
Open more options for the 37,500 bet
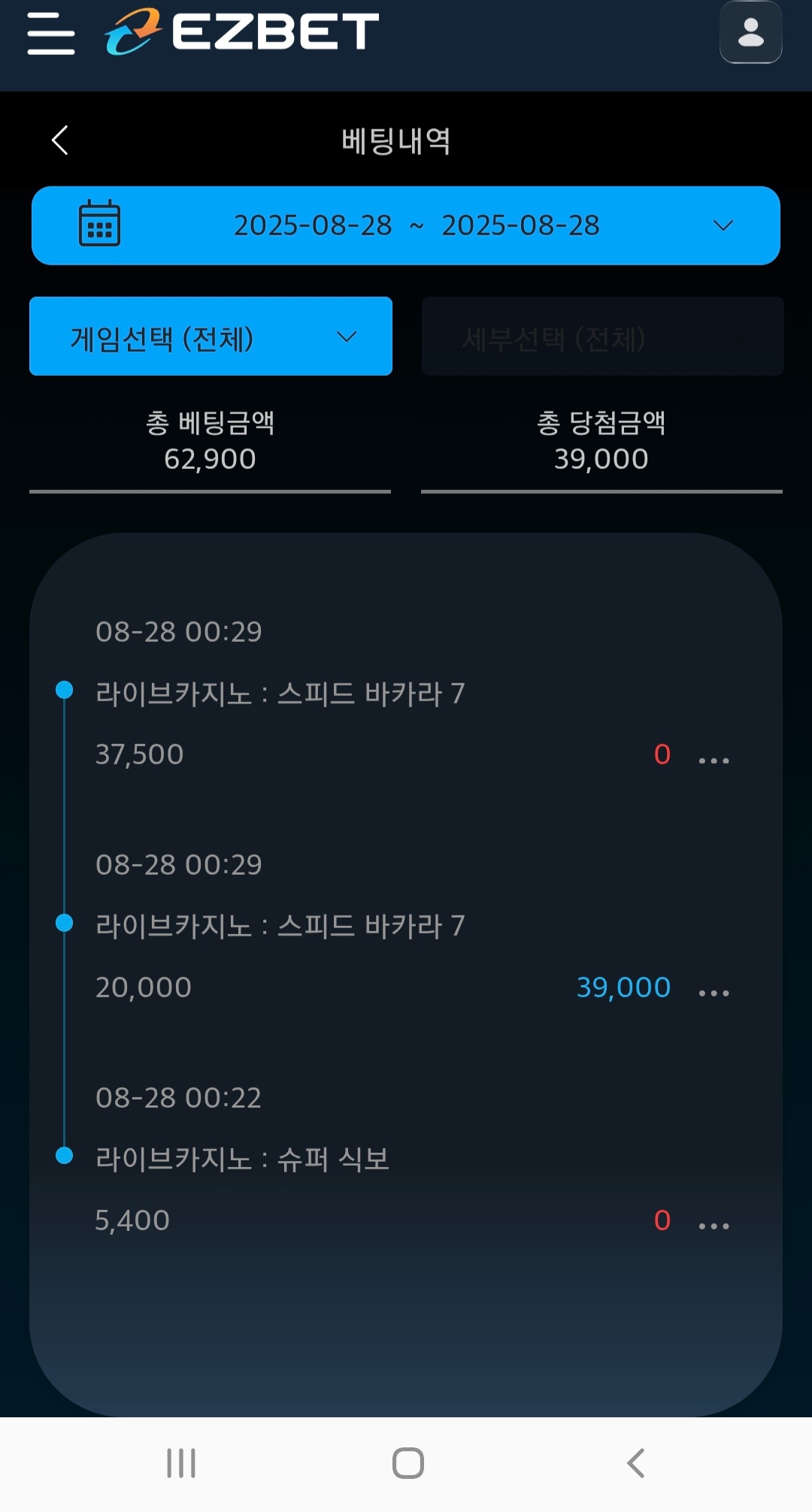tap(714, 761)
